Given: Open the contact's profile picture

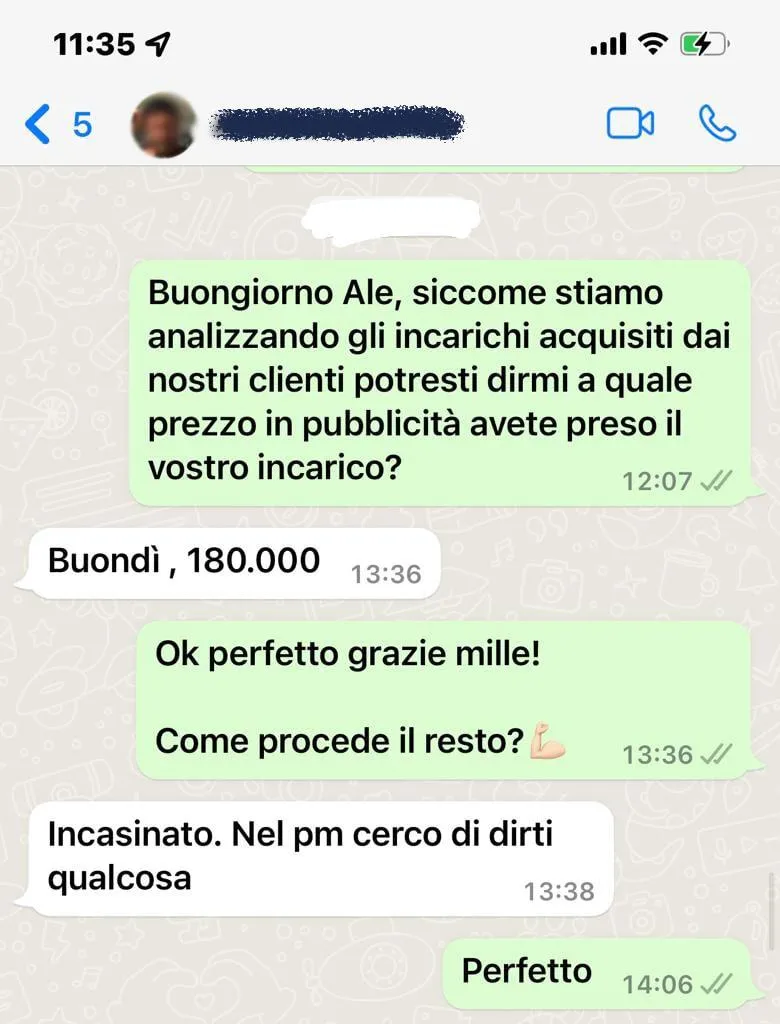Looking at the screenshot, I should tap(163, 124).
